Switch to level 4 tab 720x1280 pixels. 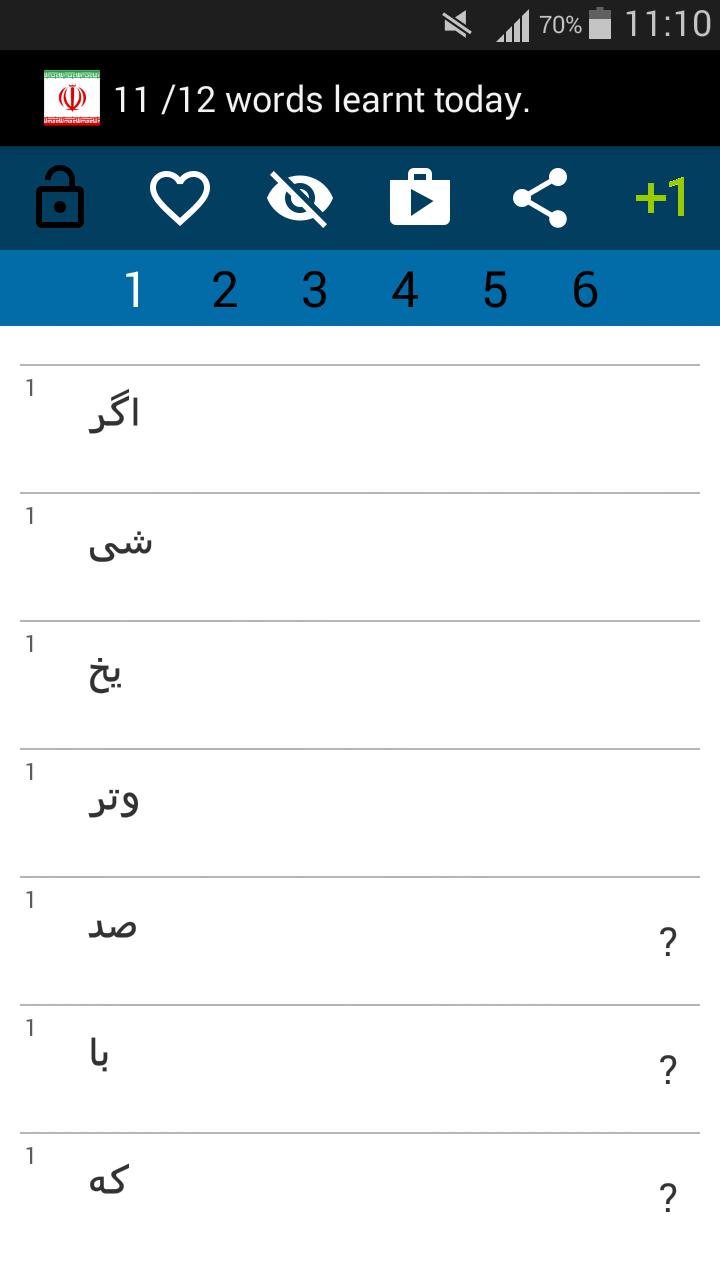tap(405, 290)
